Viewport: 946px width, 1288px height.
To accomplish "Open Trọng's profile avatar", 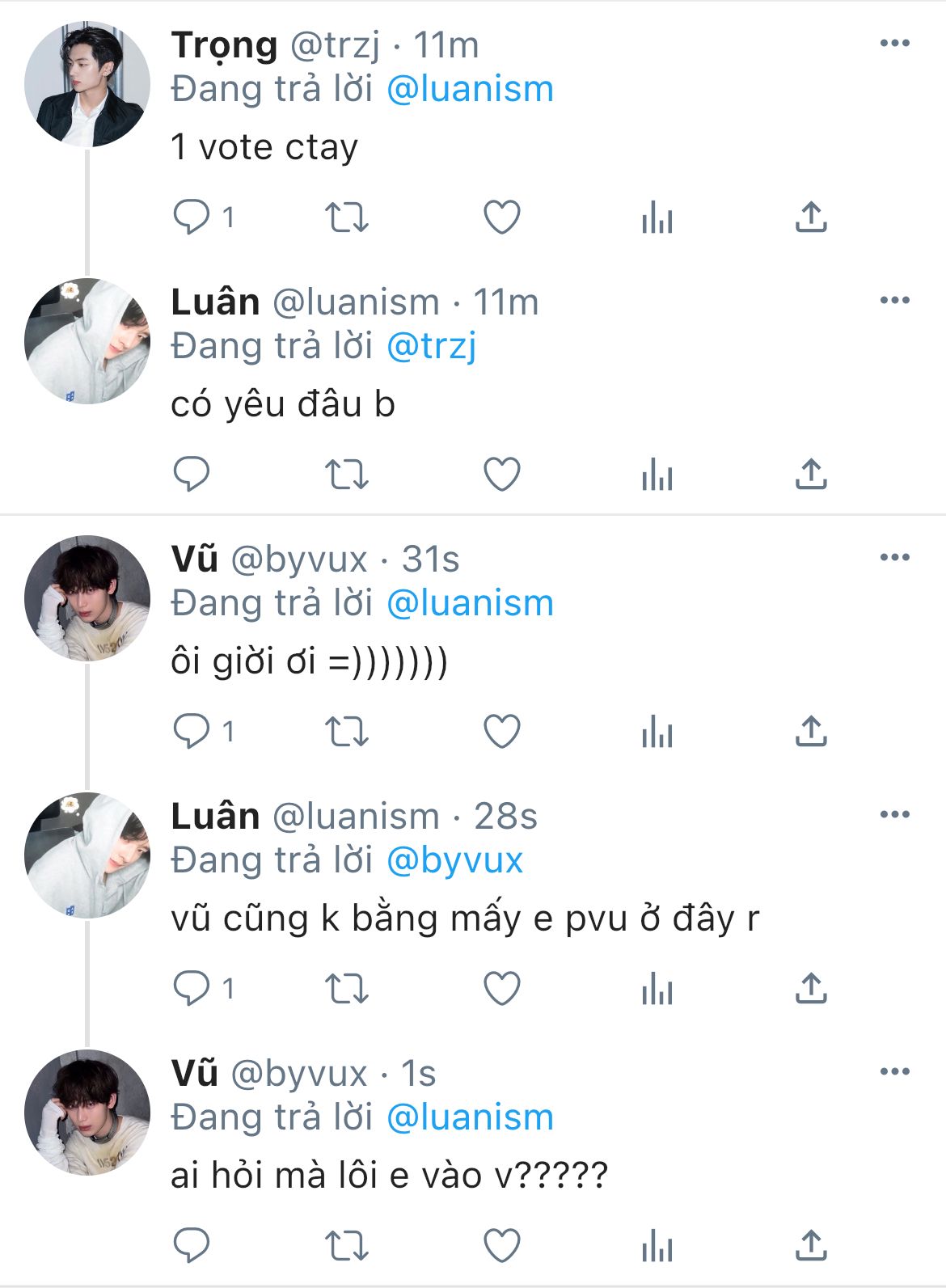I will [x=87, y=84].
